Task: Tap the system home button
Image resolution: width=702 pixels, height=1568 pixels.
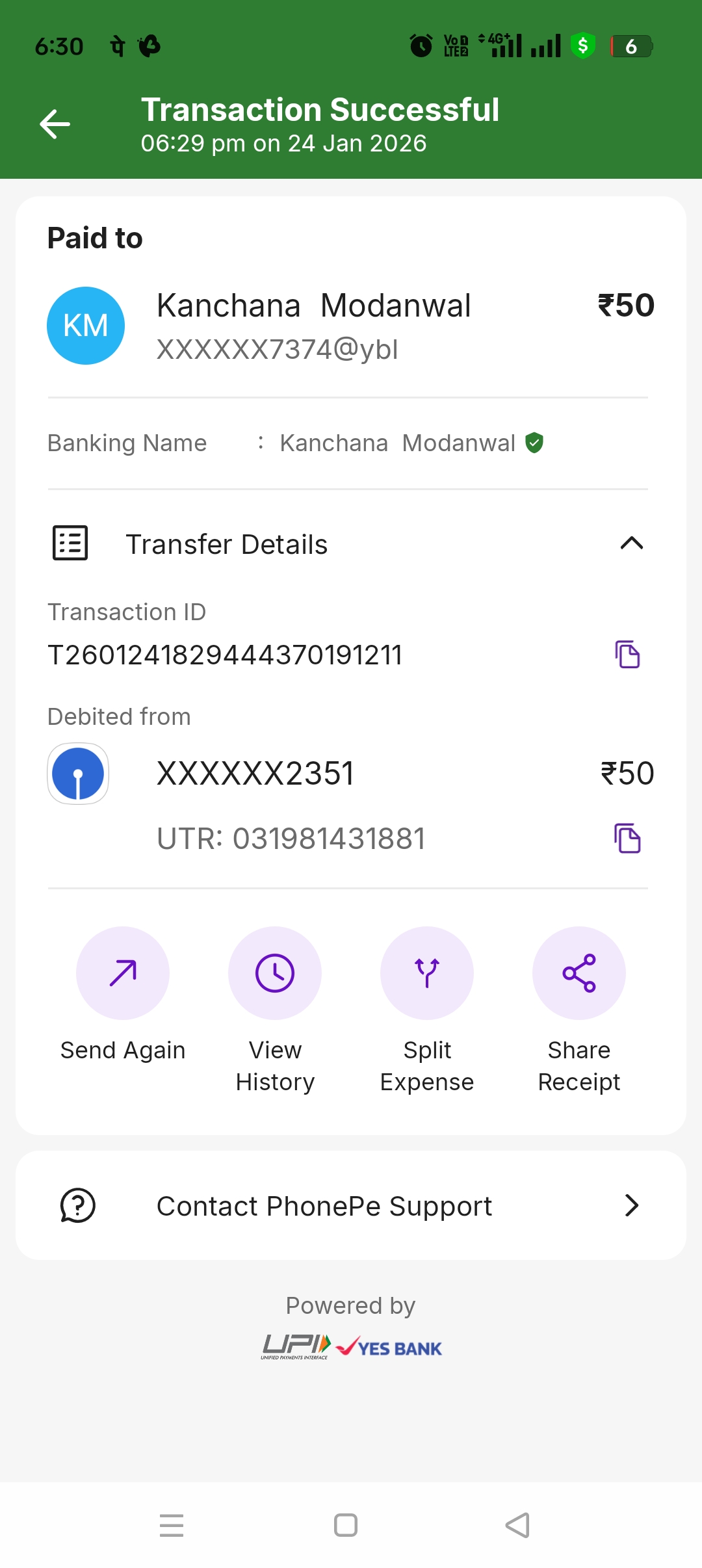Action: [x=346, y=1525]
